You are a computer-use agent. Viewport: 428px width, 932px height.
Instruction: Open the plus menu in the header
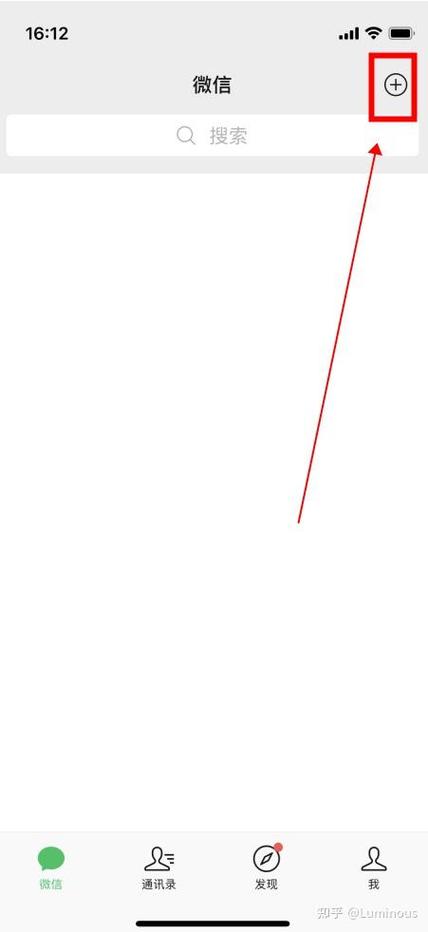(395, 85)
